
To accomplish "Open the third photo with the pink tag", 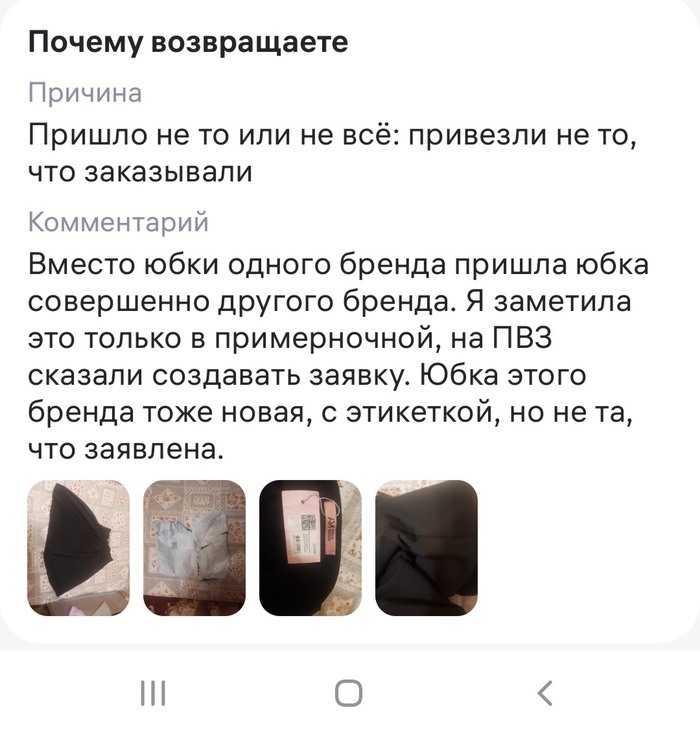I will [x=310, y=547].
